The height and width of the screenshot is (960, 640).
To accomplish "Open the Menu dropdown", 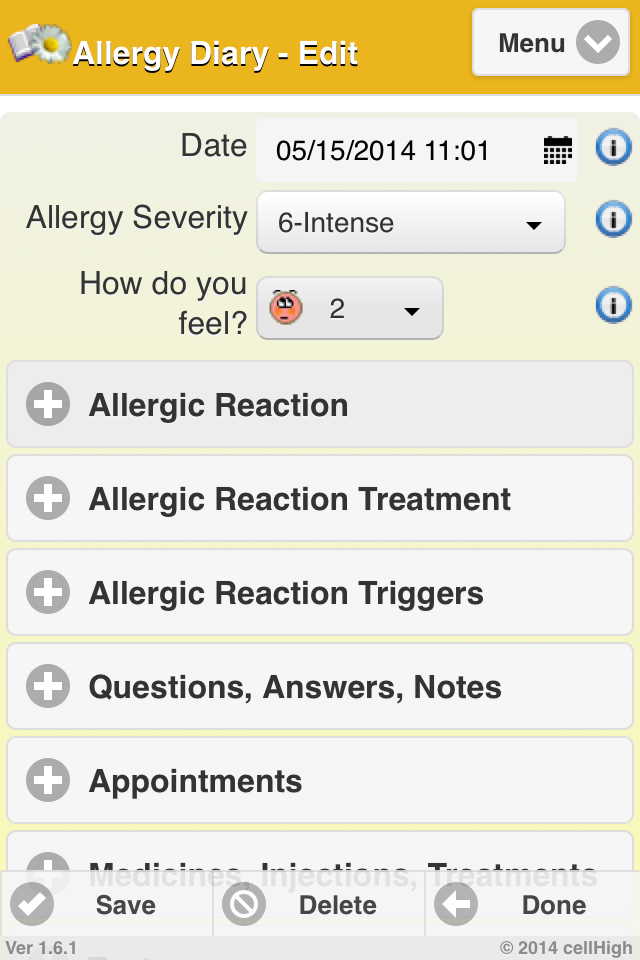I will 551,43.
